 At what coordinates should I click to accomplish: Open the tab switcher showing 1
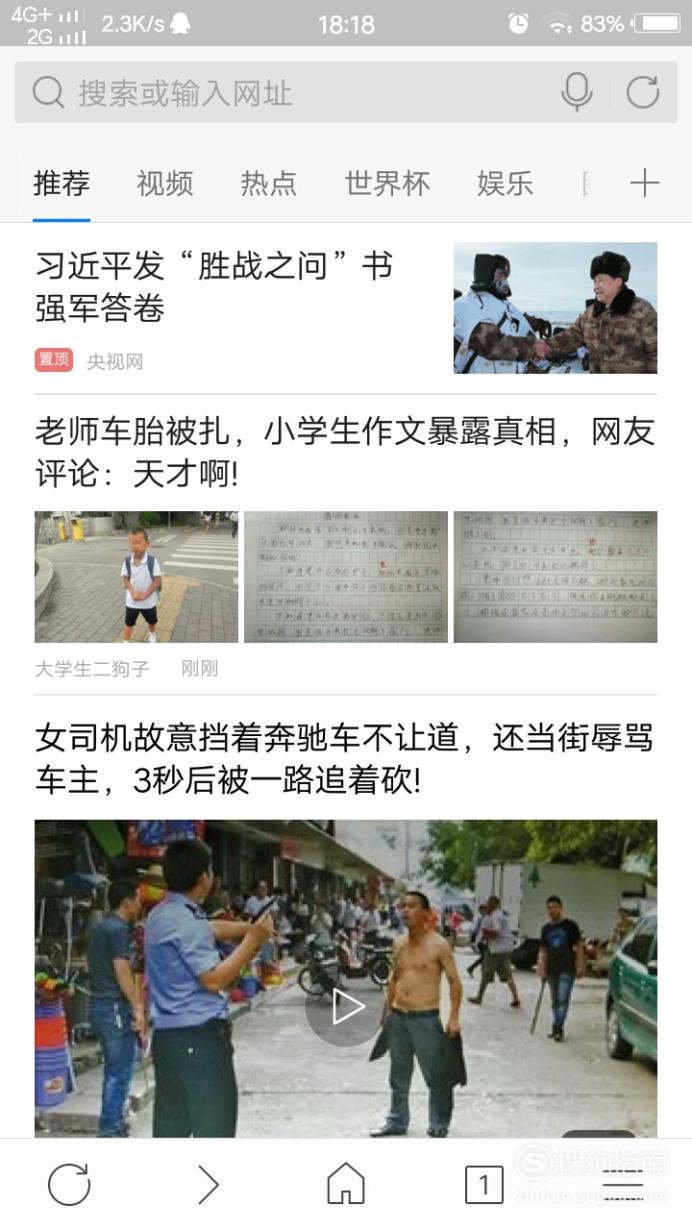point(484,1185)
